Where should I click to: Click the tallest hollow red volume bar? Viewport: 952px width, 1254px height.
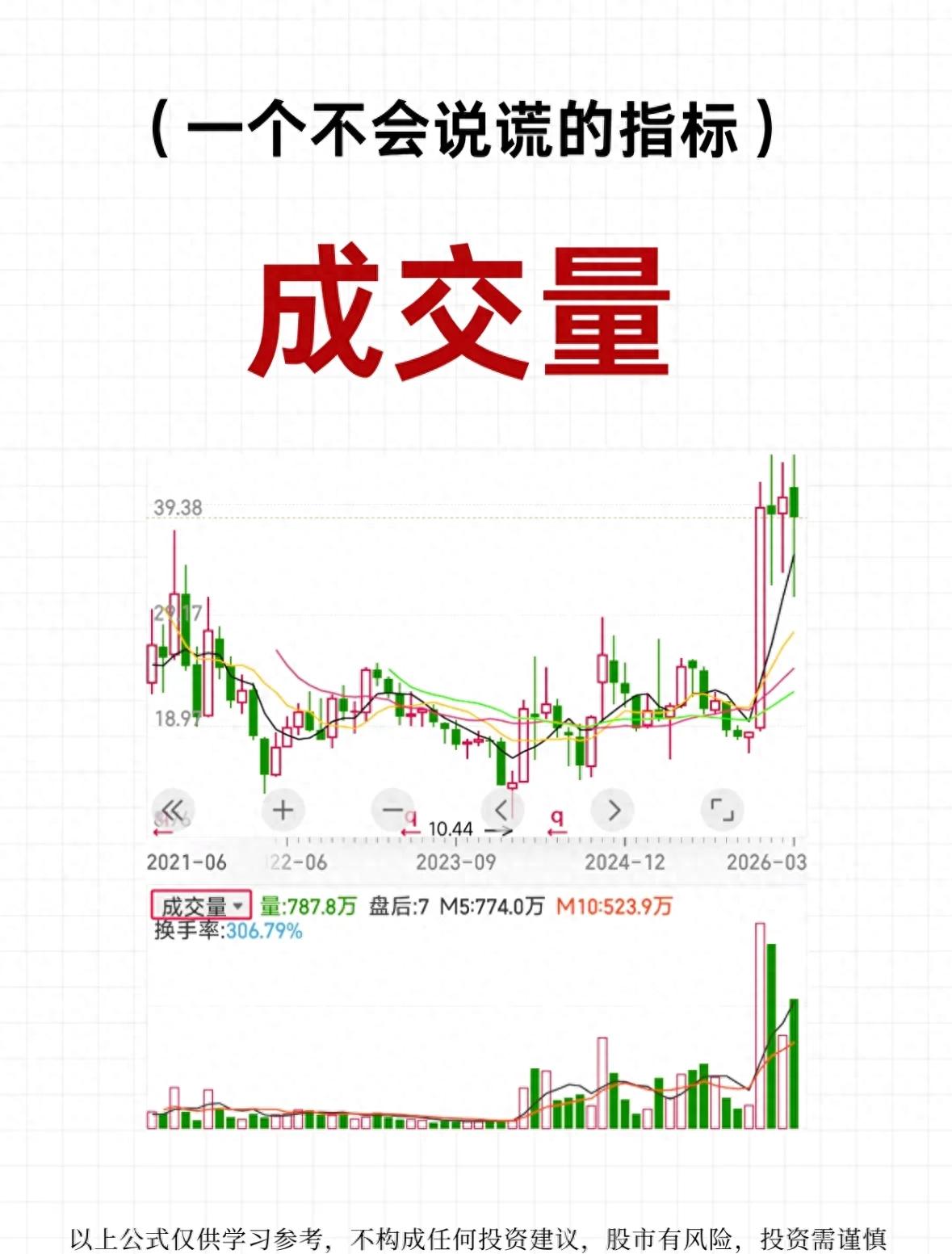click(759, 1009)
